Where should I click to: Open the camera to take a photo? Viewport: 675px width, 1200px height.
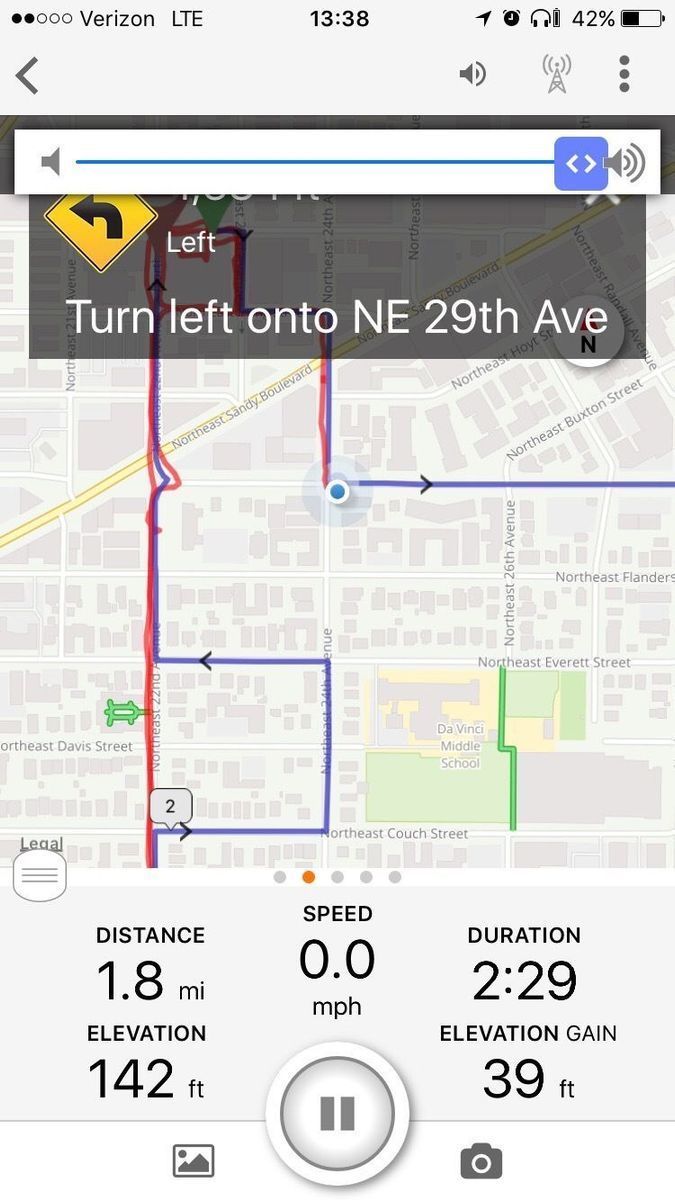click(x=481, y=1161)
